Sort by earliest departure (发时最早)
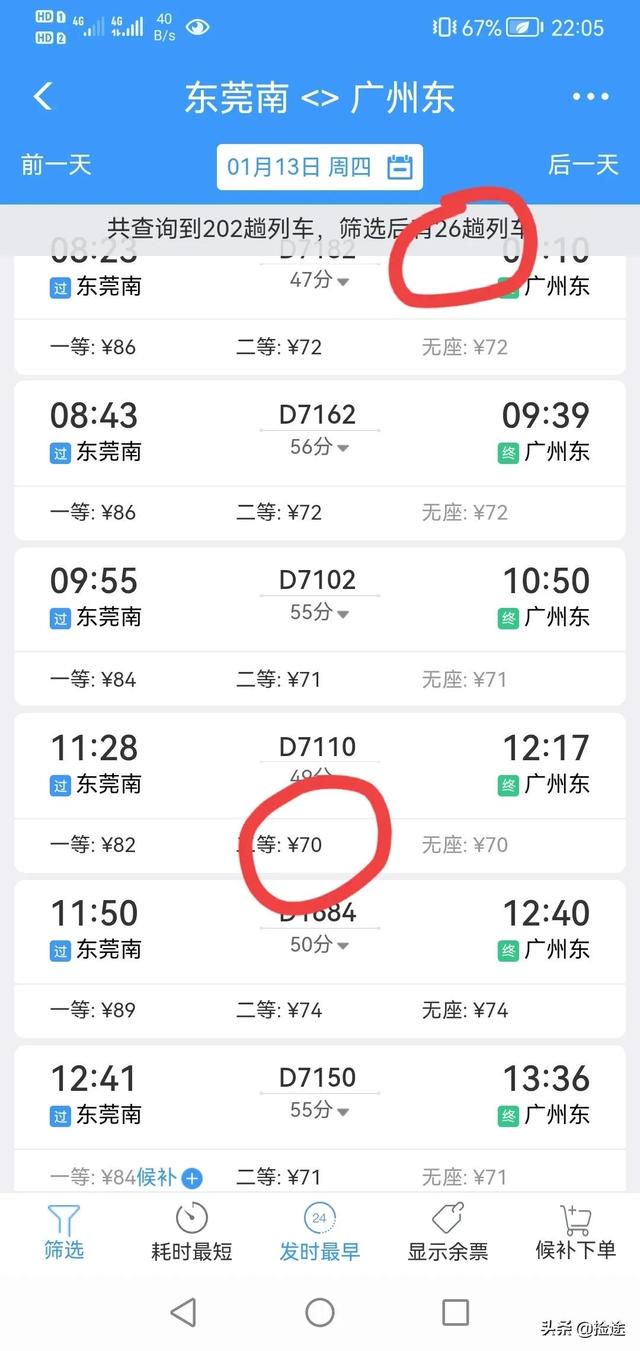The width and height of the screenshot is (640, 1351). coord(320,1231)
